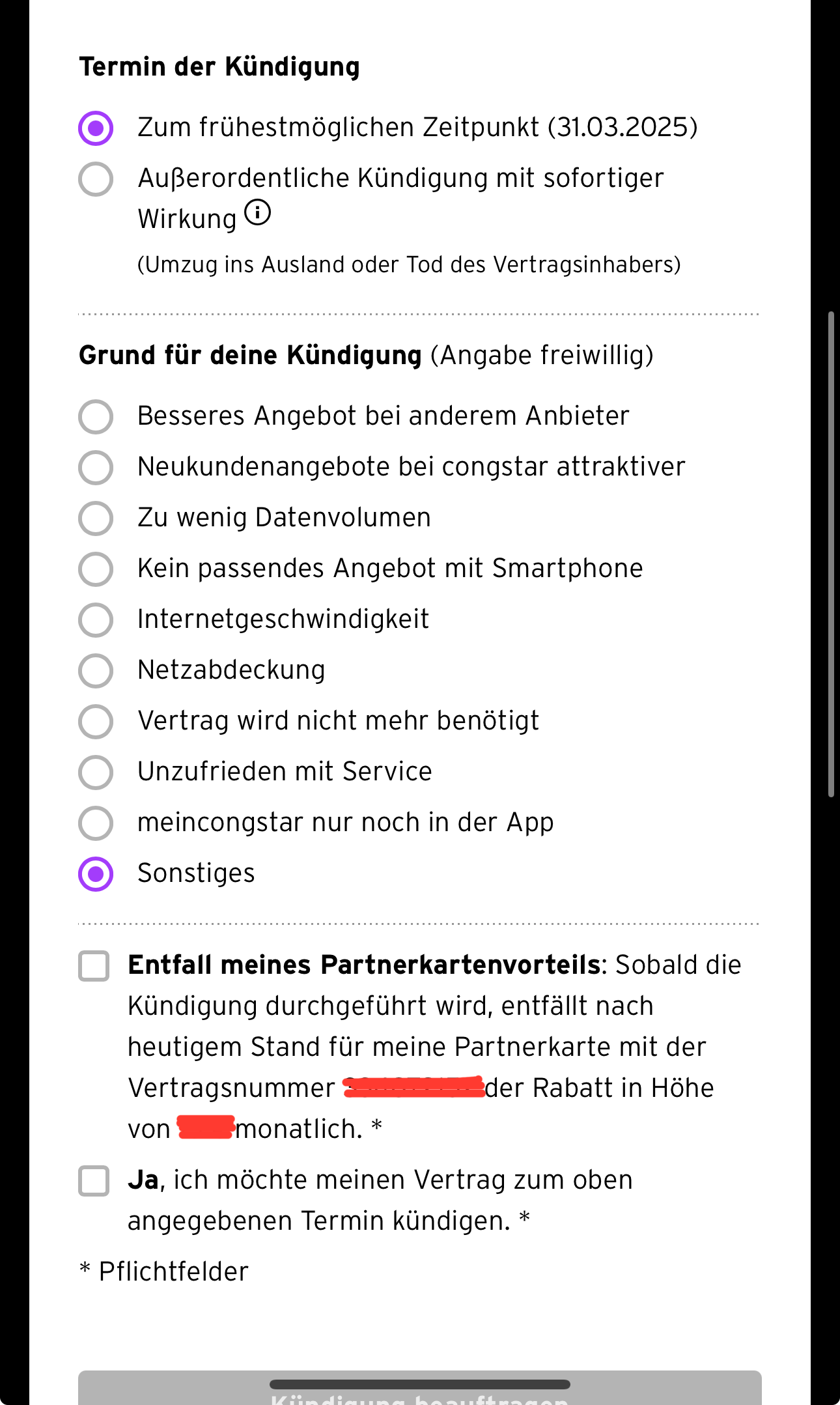Screen dimensions: 840x1405
Task: Confirm Ja, ich möchte meinen Vertrag kündigen
Action: 94,1181
